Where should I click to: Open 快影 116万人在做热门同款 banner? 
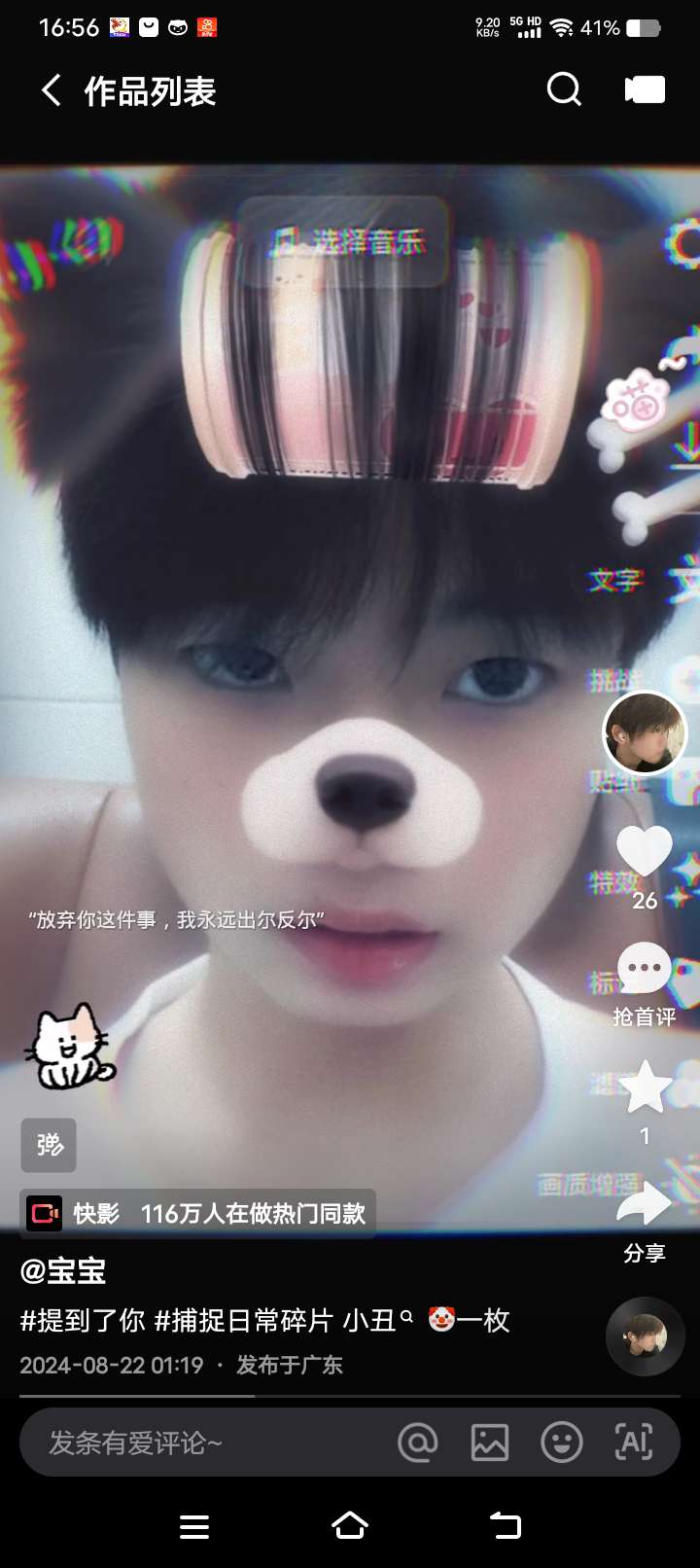[198, 1213]
